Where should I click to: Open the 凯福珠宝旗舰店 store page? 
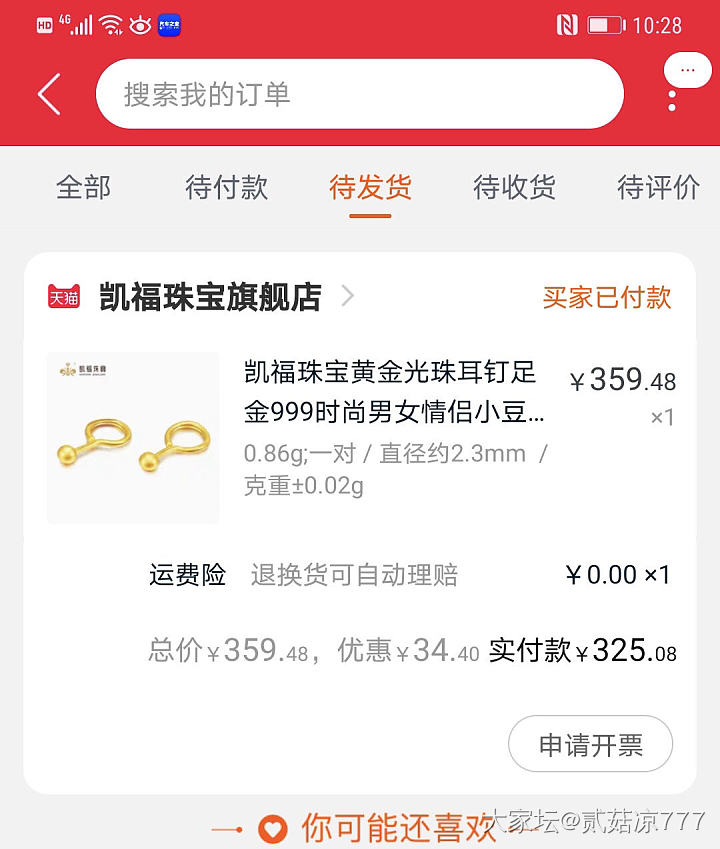211,297
